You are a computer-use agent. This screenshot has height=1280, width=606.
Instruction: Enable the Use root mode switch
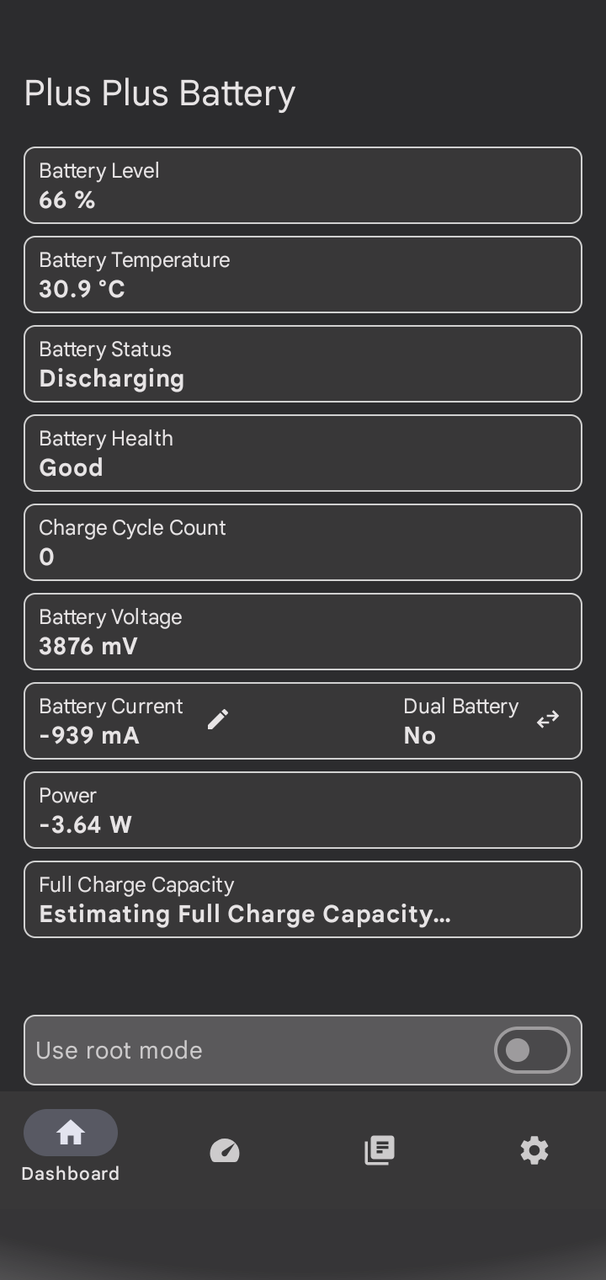tap(532, 1050)
